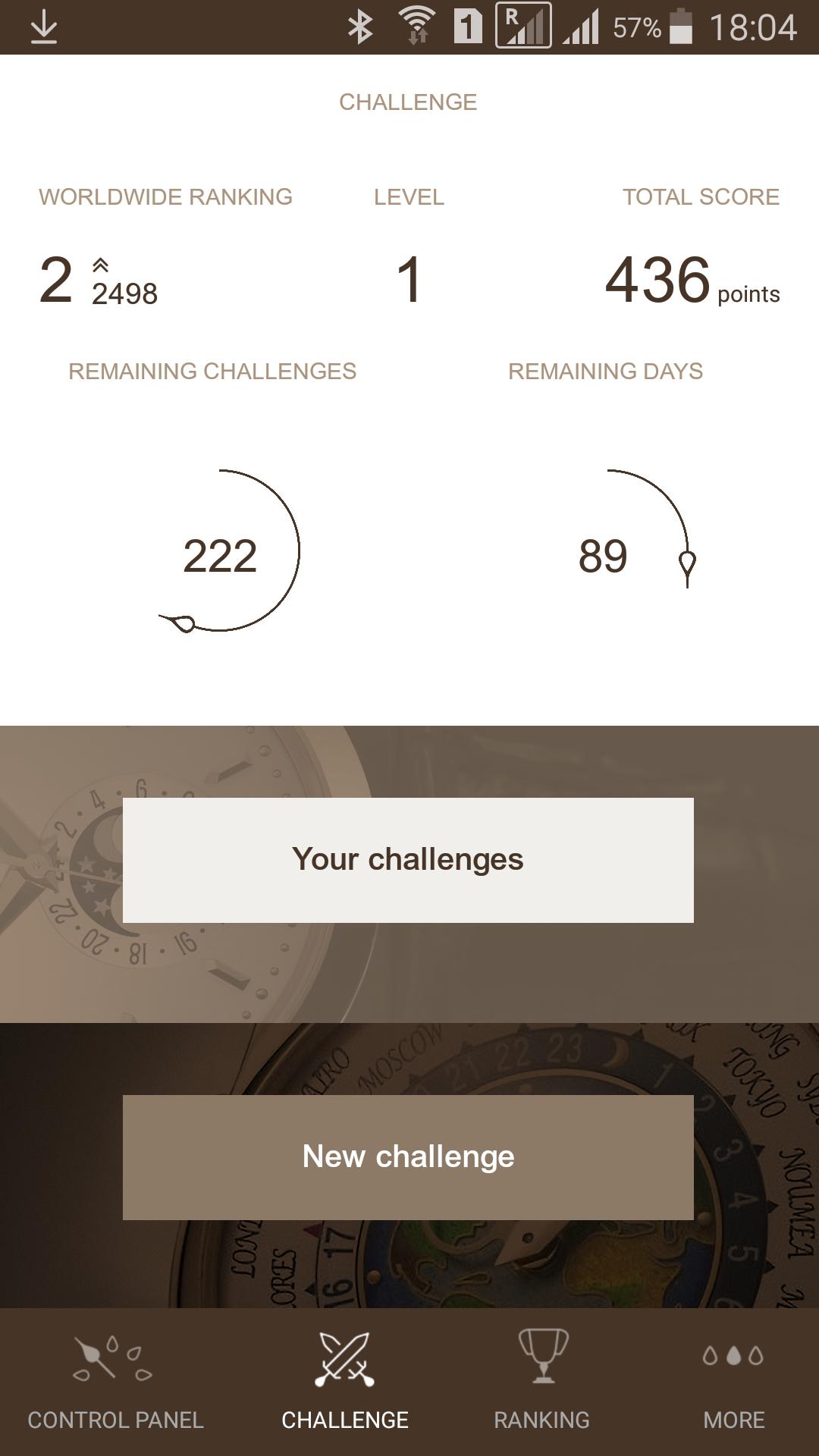This screenshot has width=819, height=1456.
Task: Open Your challenges list
Action: (x=408, y=860)
